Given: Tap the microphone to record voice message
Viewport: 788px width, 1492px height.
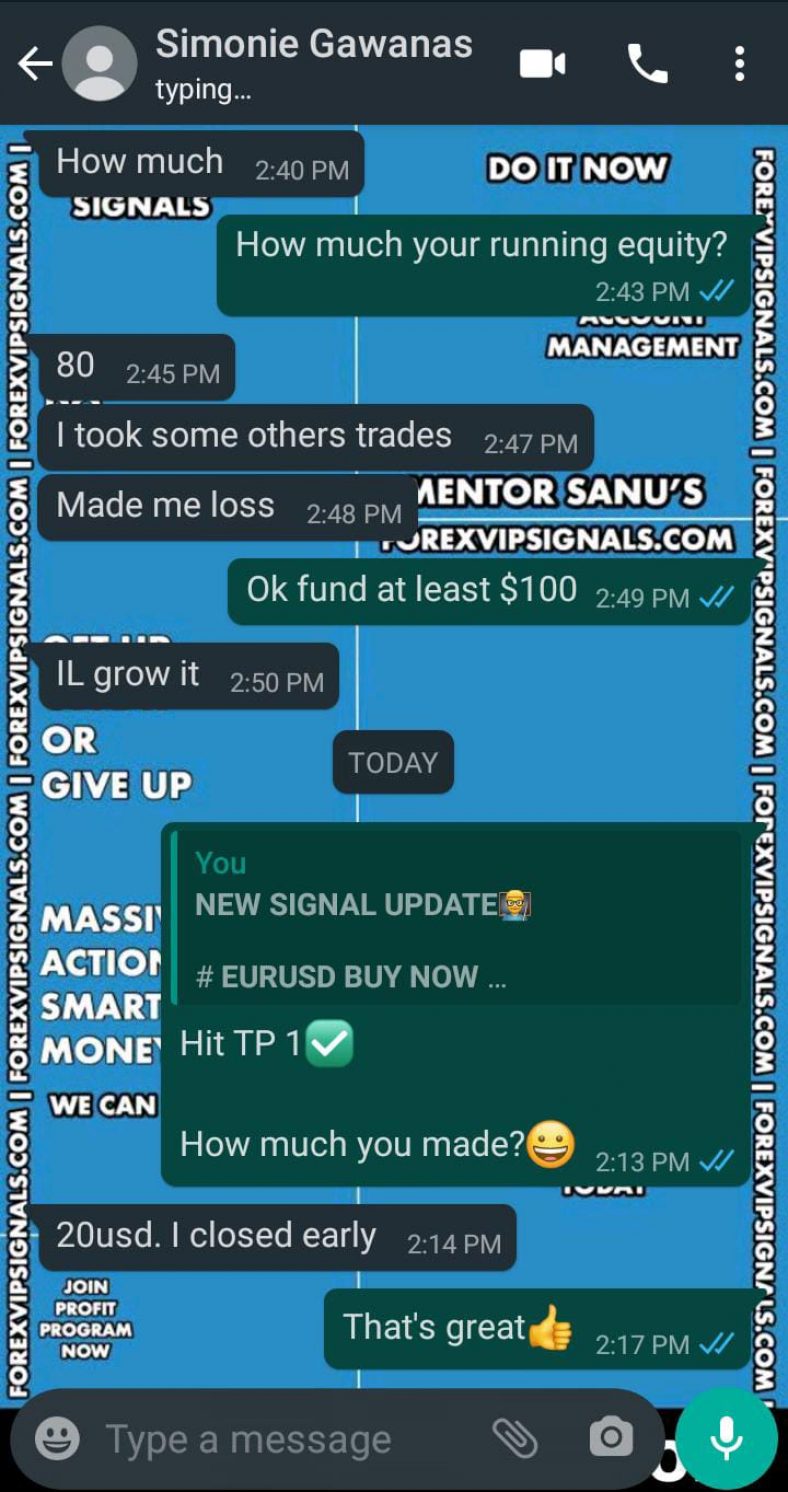Looking at the screenshot, I should click(x=724, y=1438).
